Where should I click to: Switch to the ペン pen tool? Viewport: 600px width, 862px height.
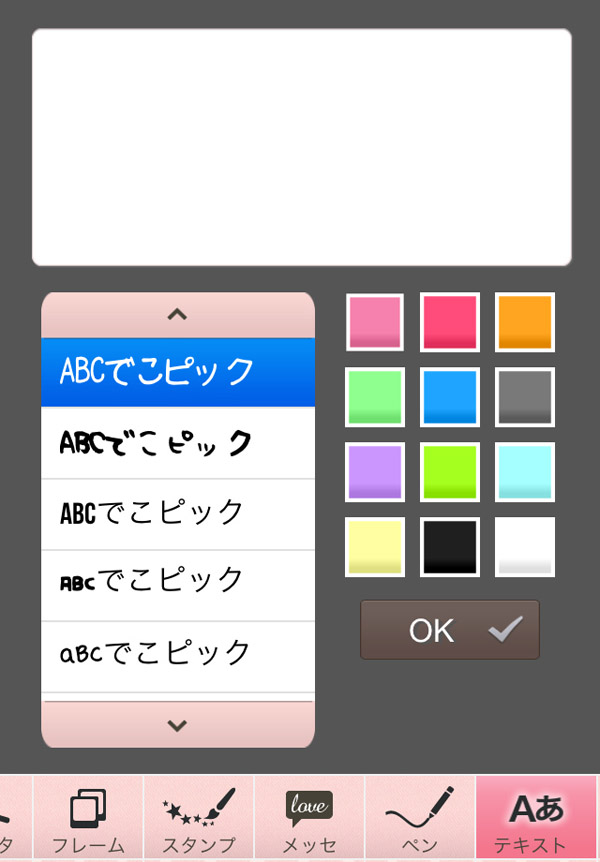click(420, 819)
